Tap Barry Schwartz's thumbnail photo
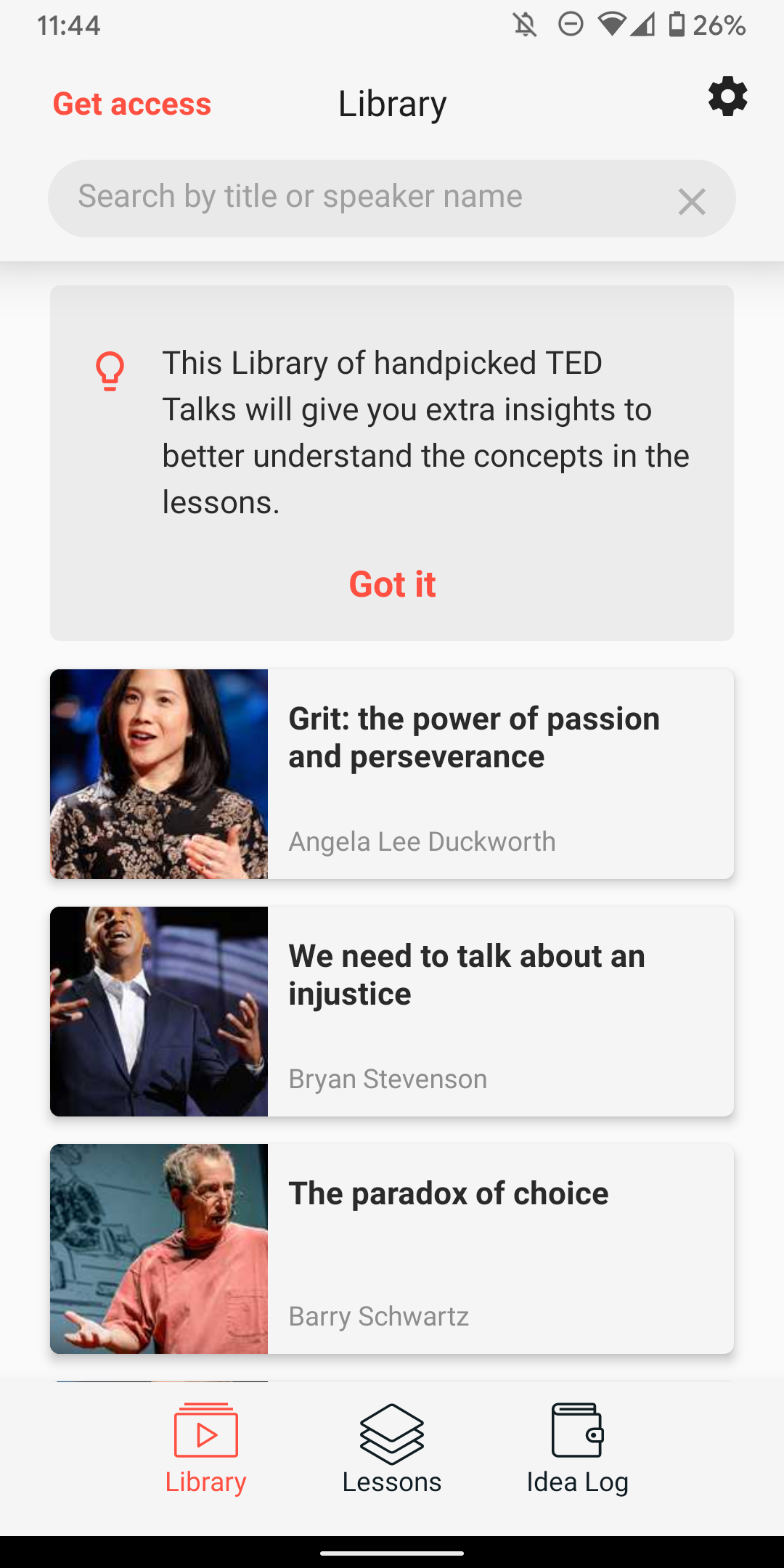 coord(159,1249)
